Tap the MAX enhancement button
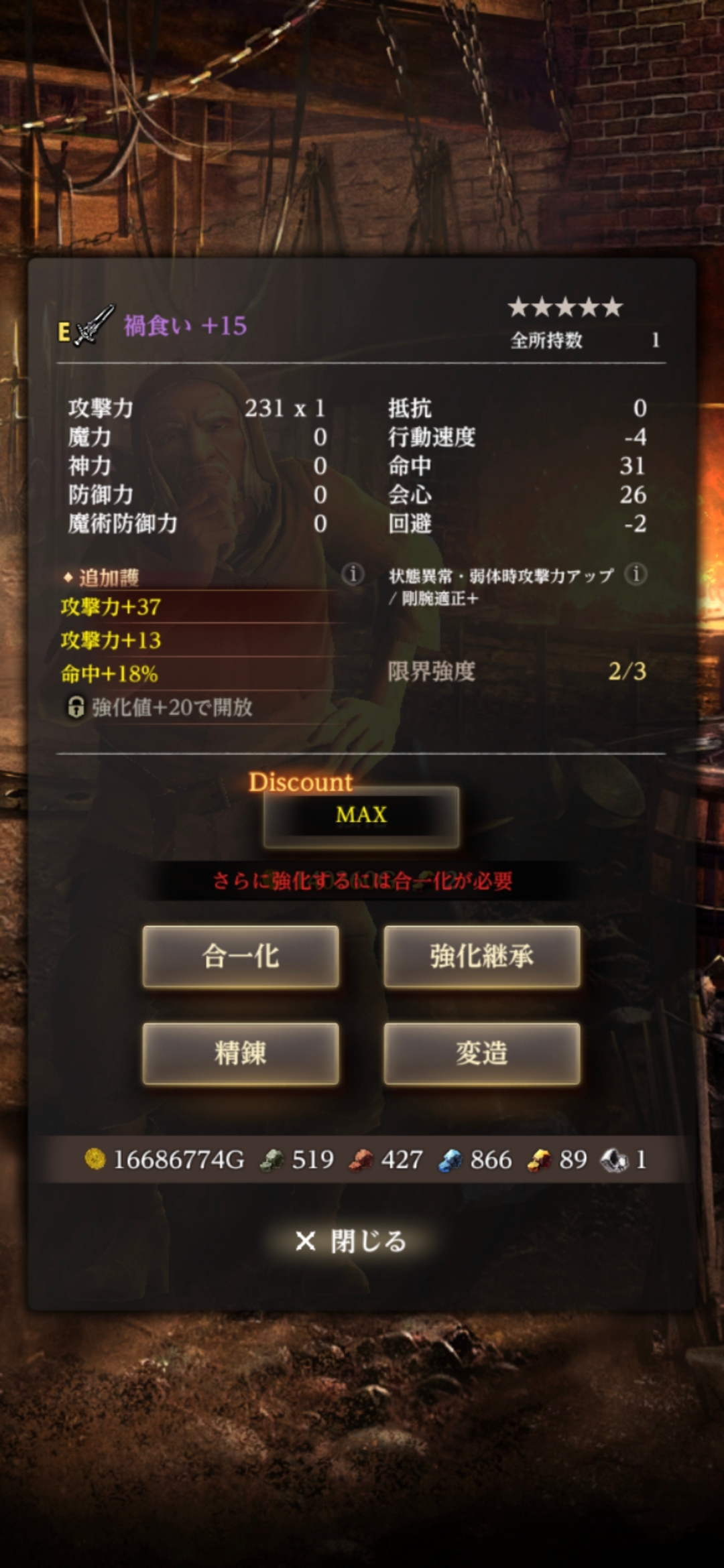This screenshot has height=1568, width=724. pos(361,815)
